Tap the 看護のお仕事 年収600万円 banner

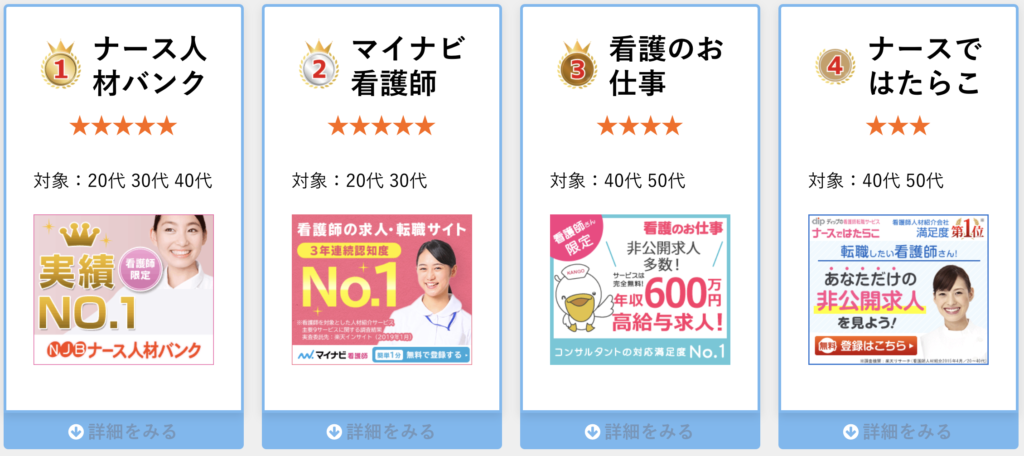click(640, 289)
